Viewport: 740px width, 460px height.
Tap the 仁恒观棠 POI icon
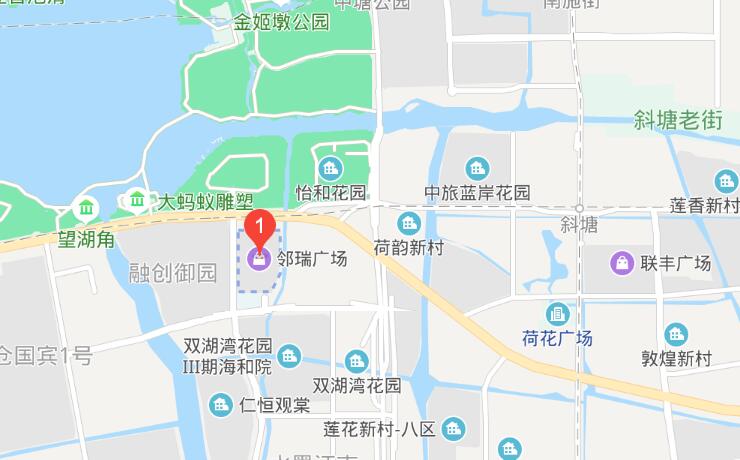point(221,404)
